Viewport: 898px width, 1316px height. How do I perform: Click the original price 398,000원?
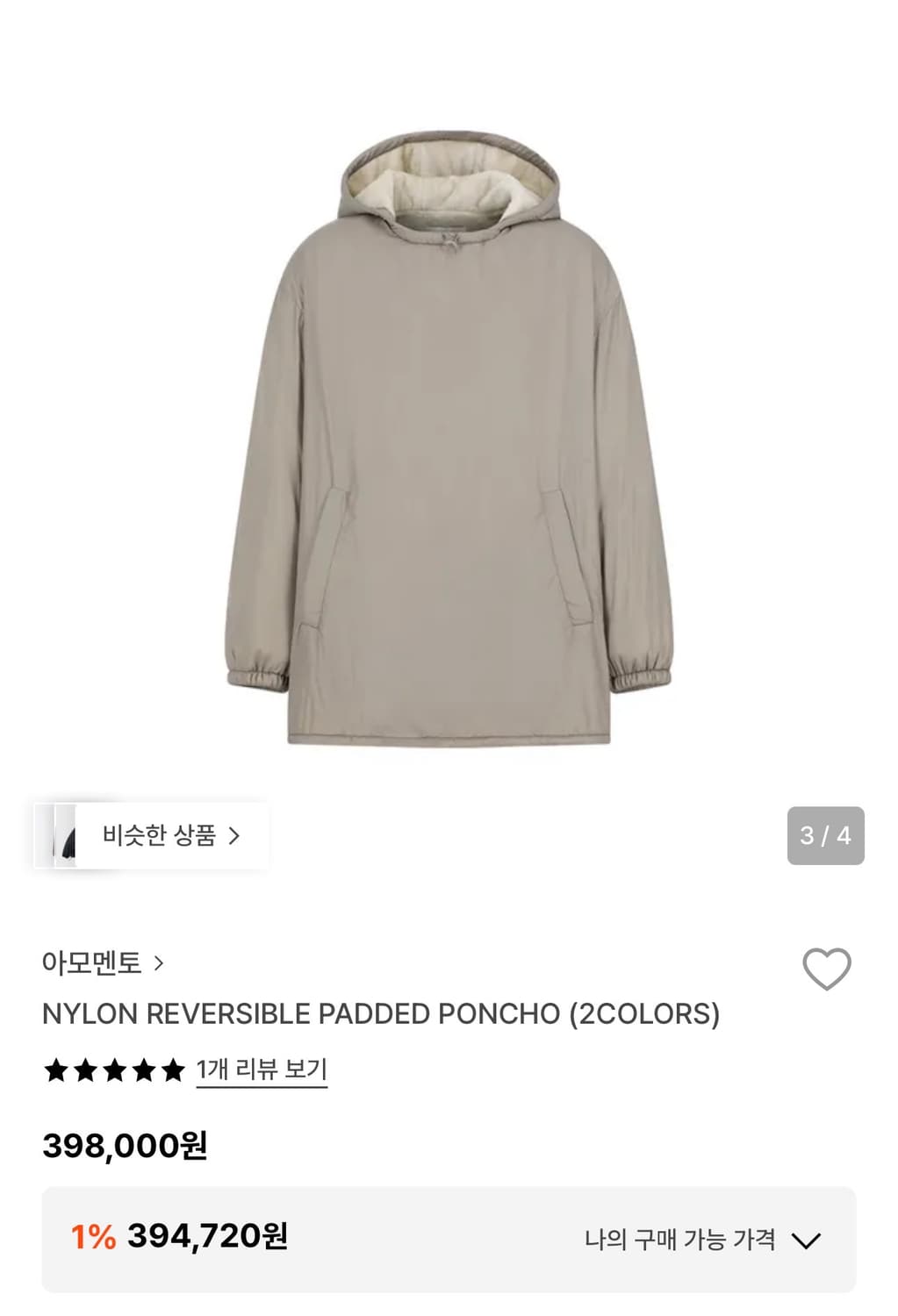coord(124,1142)
